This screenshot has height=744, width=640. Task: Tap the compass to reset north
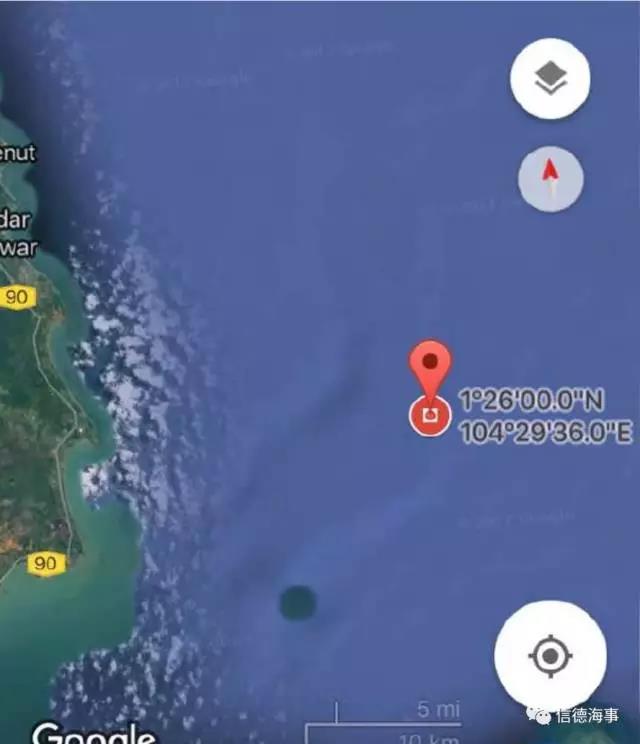[550, 179]
